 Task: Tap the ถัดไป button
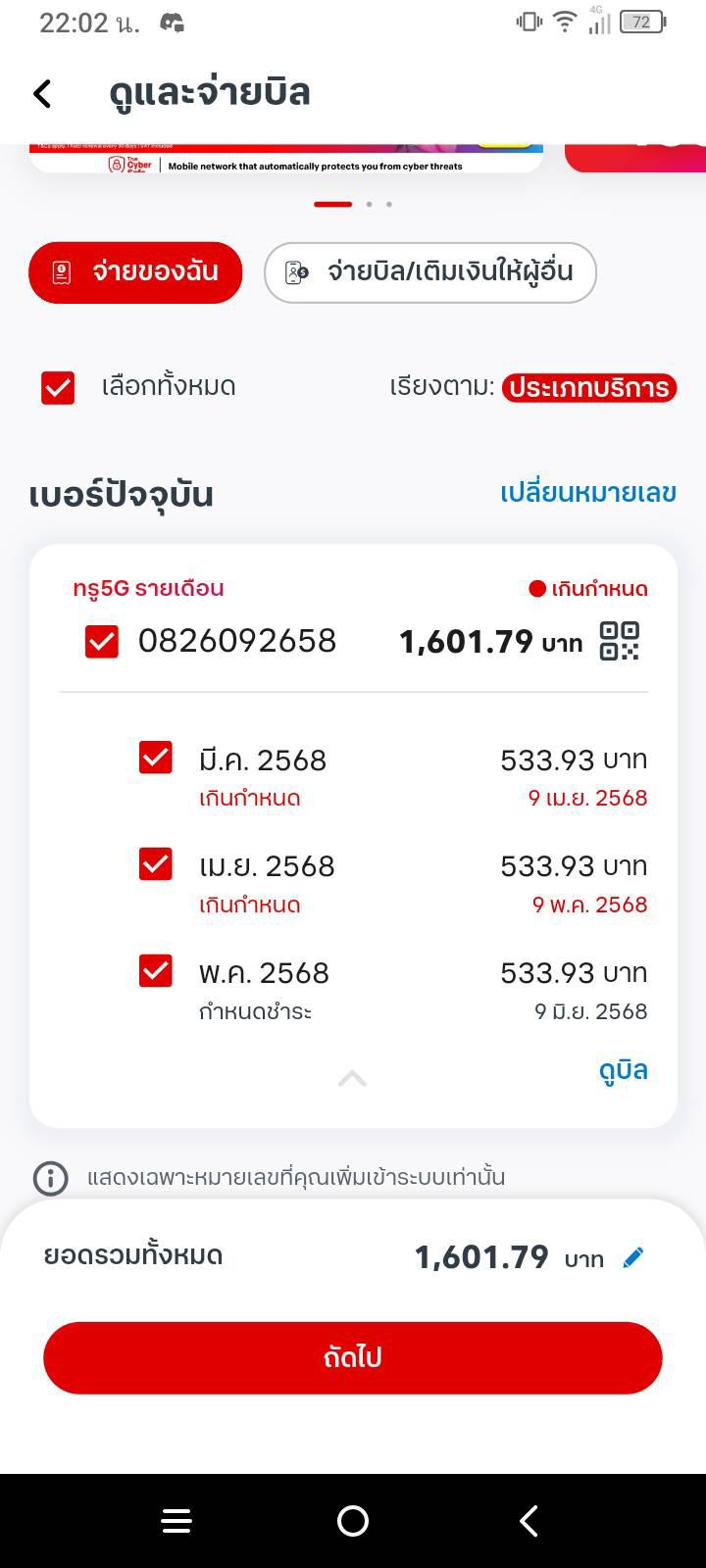pos(353,1357)
